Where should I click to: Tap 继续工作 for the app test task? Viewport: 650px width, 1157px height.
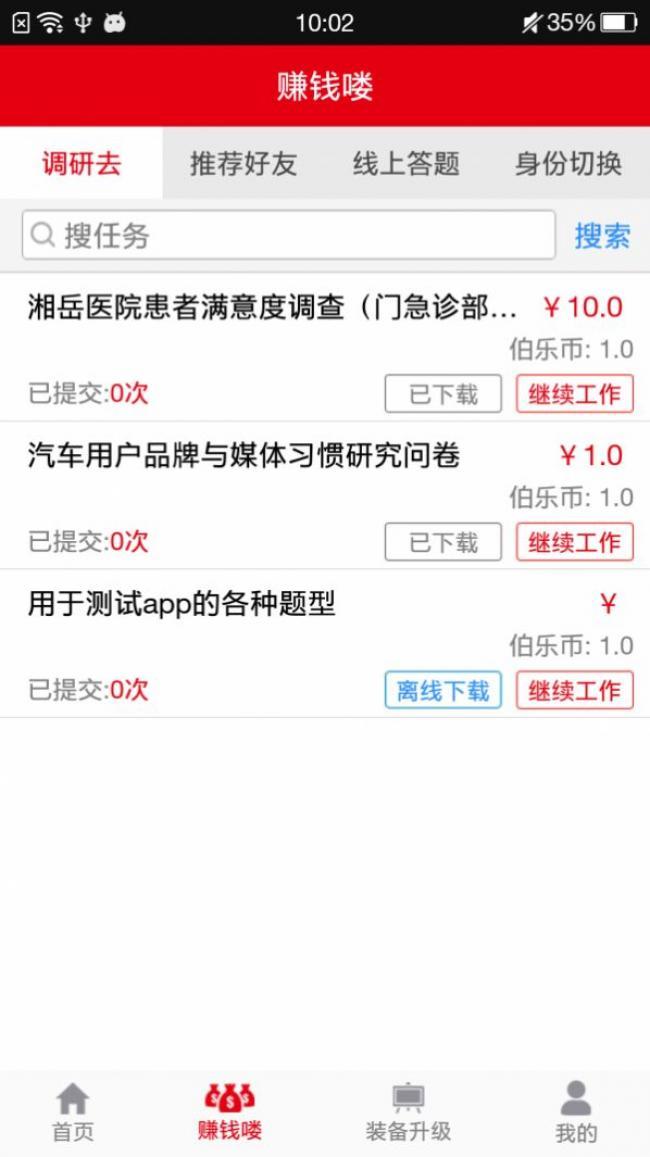[x=575, y=691]
